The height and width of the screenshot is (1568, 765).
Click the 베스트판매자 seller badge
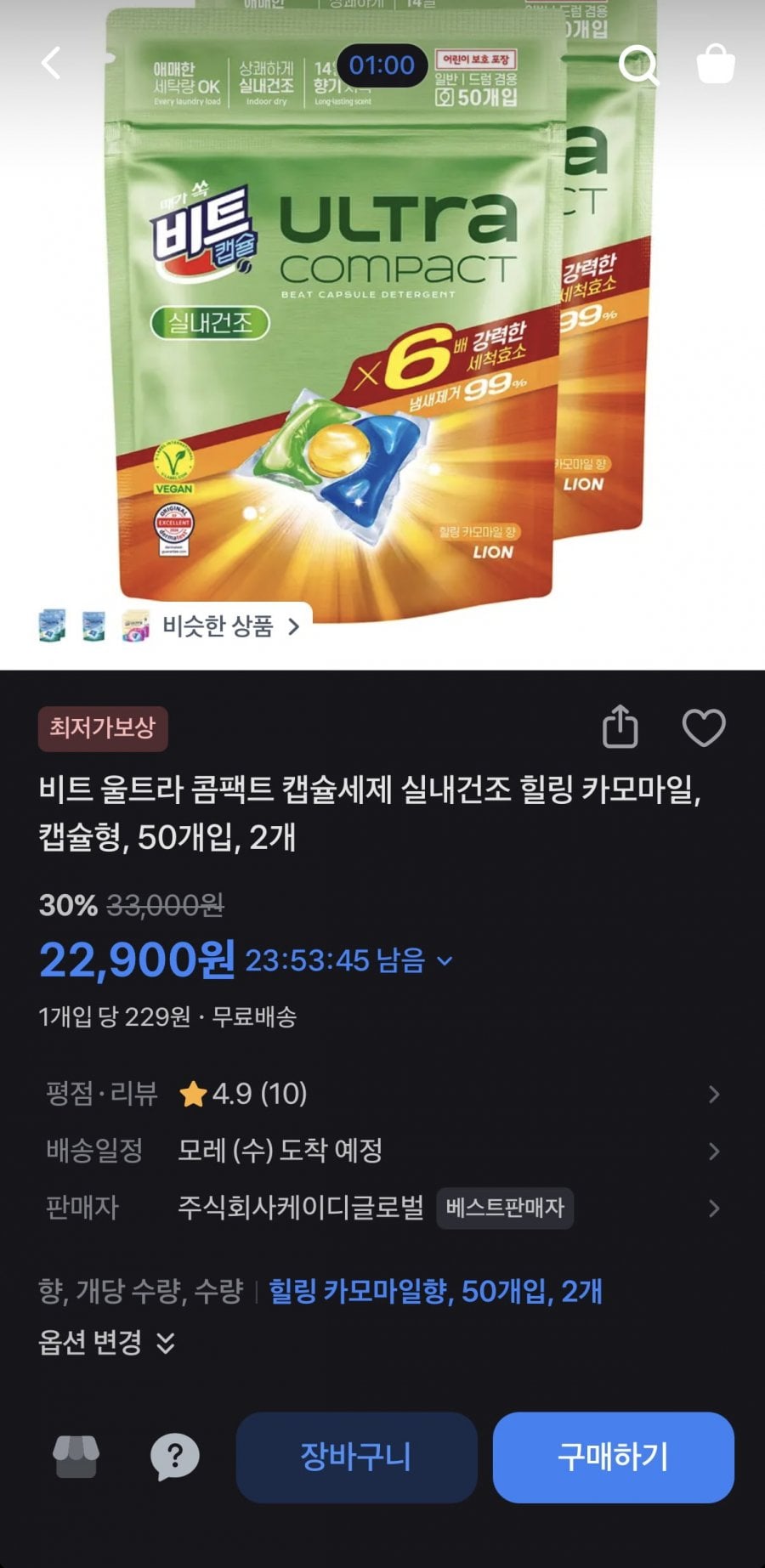[505, 1208]
